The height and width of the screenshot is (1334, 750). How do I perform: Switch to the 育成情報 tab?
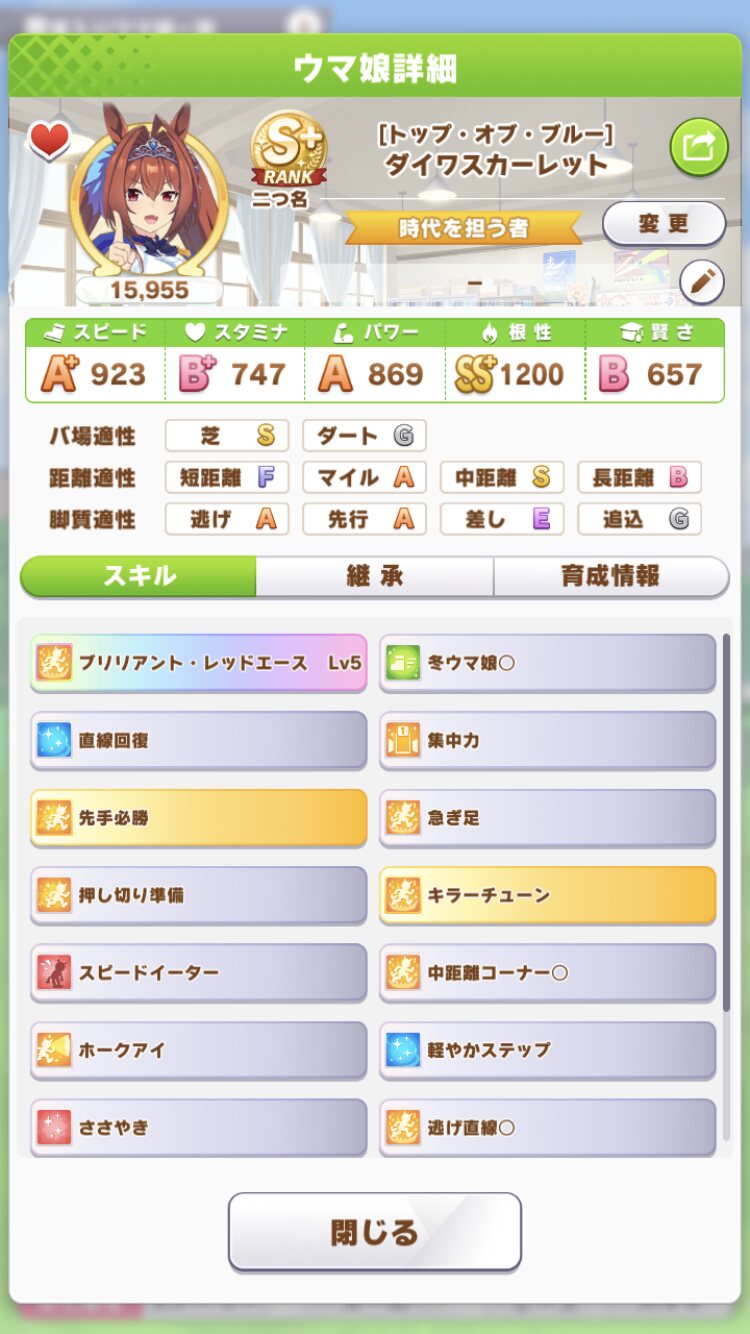(x=610, y=577)
